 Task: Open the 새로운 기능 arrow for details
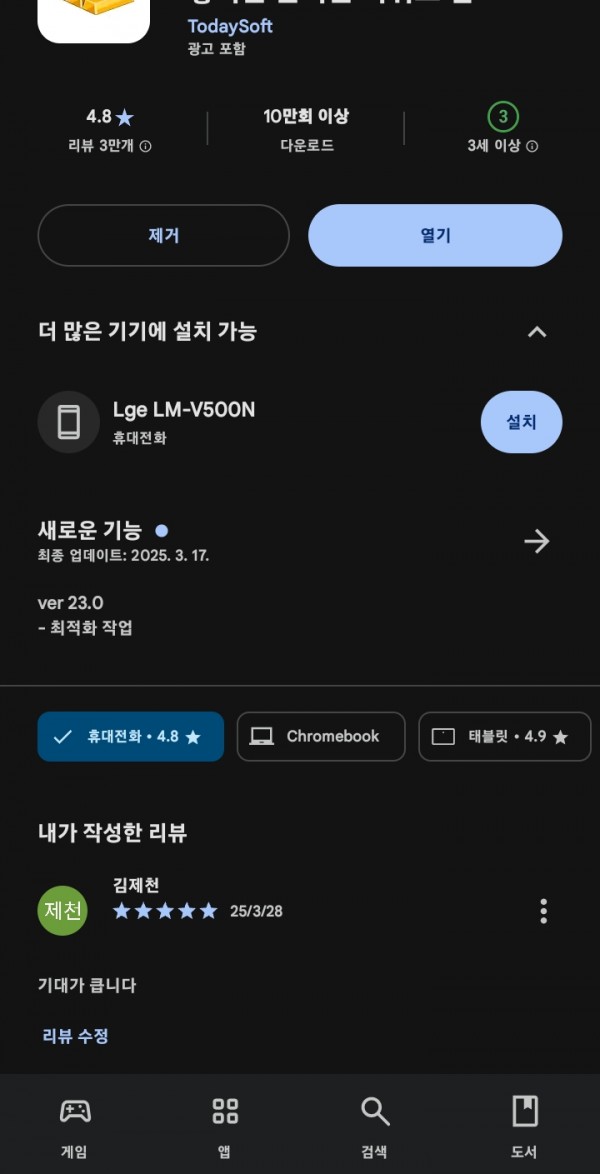536,541
